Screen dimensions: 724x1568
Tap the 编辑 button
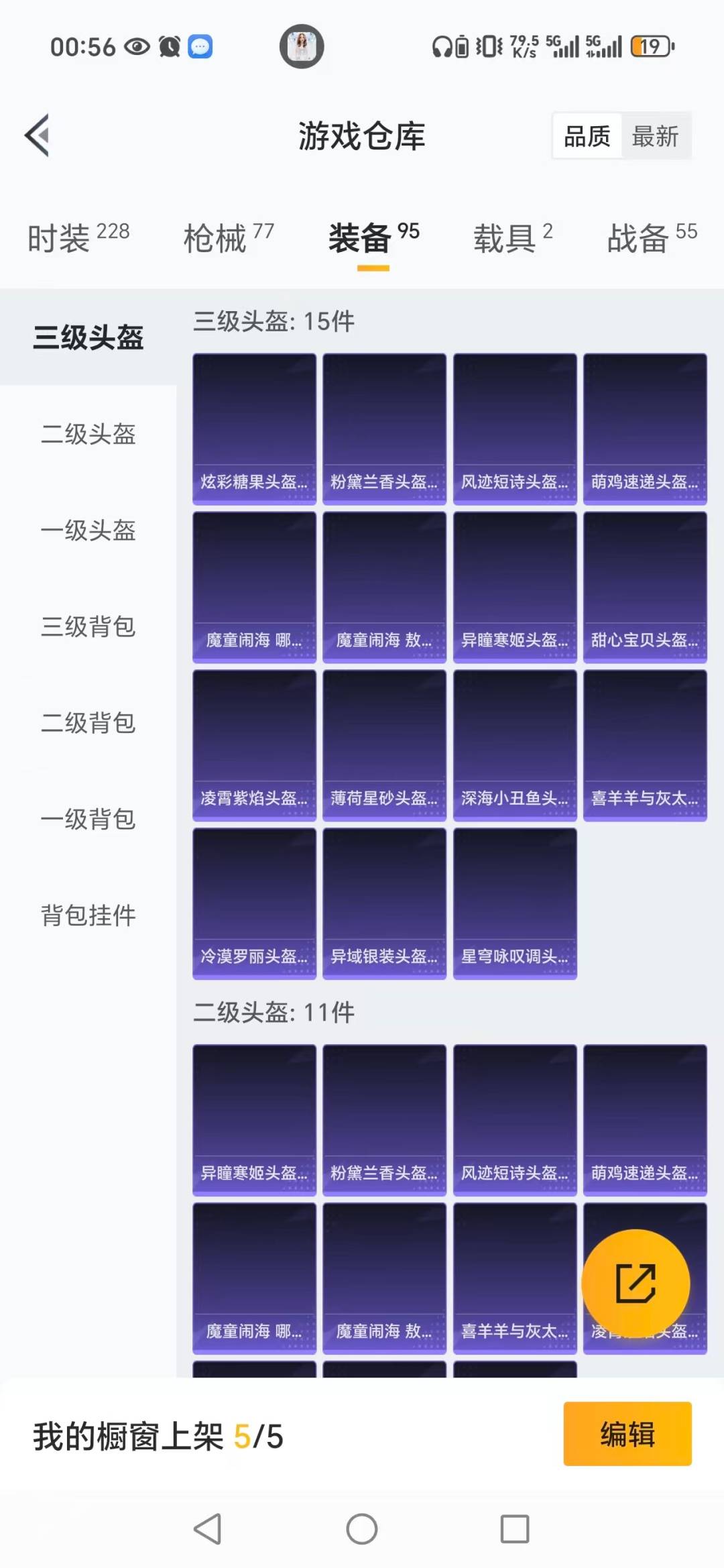pyautogui.click(x=627, y=1433)
